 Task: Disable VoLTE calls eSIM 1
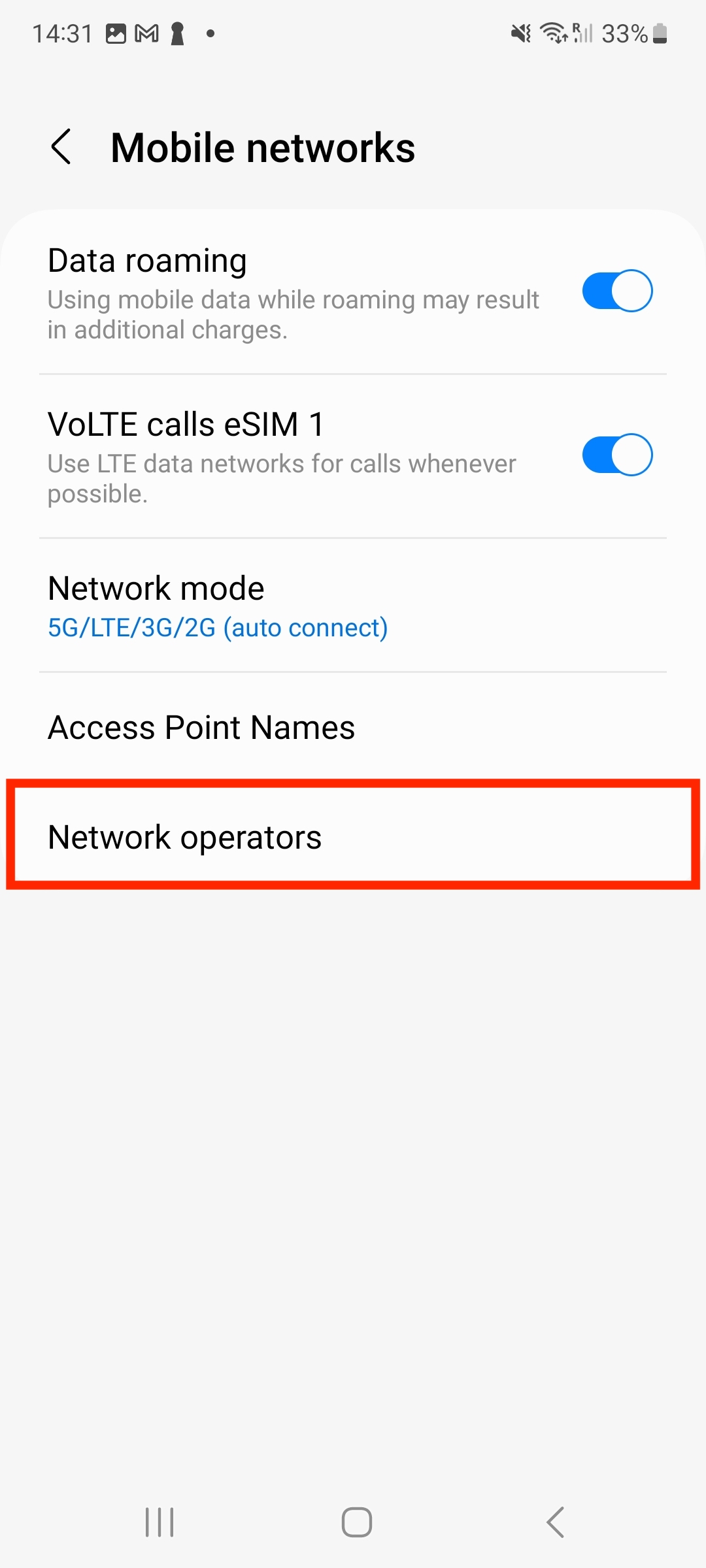coord(616,455)
